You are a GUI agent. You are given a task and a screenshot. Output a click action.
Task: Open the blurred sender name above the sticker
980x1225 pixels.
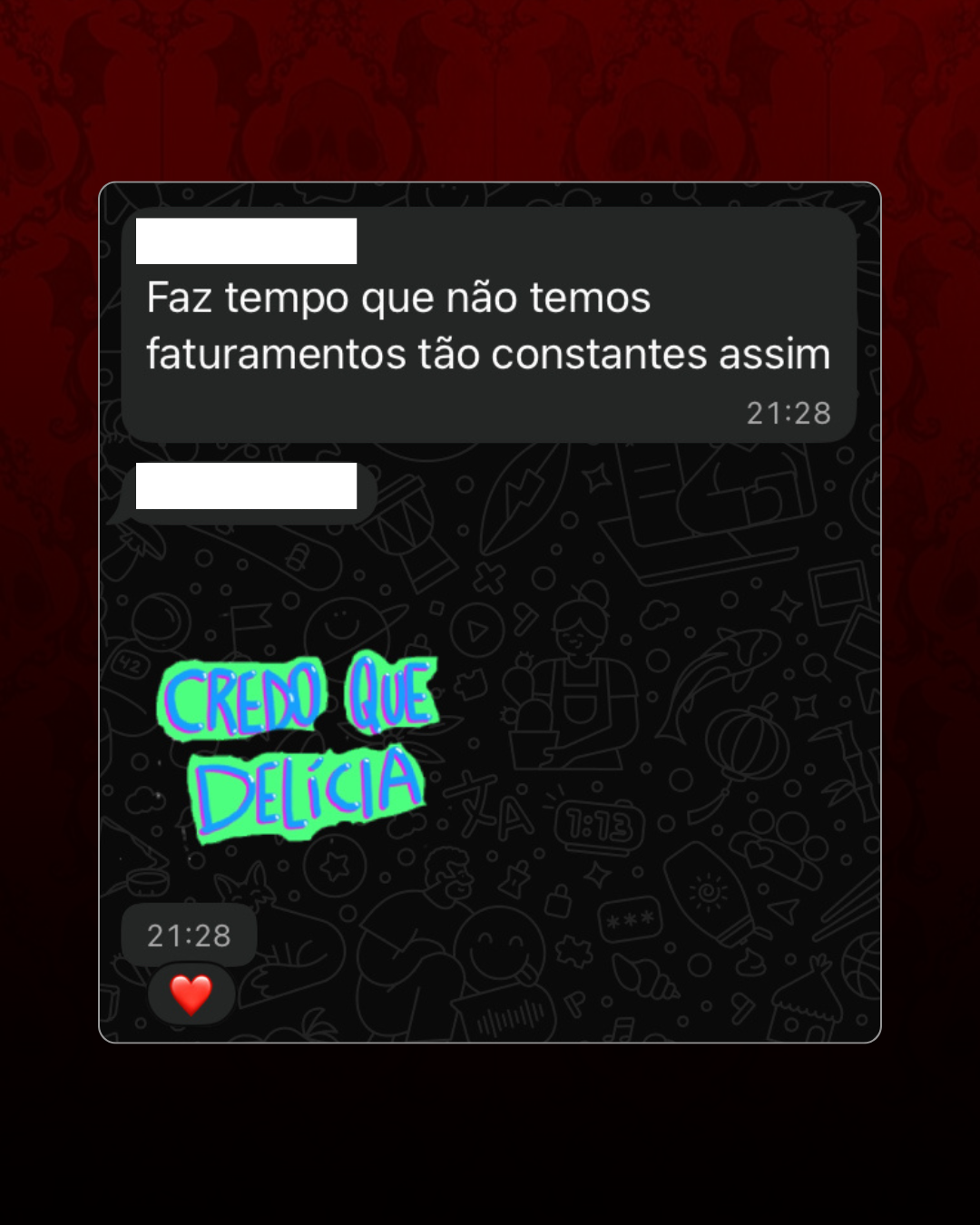[246, 488]
